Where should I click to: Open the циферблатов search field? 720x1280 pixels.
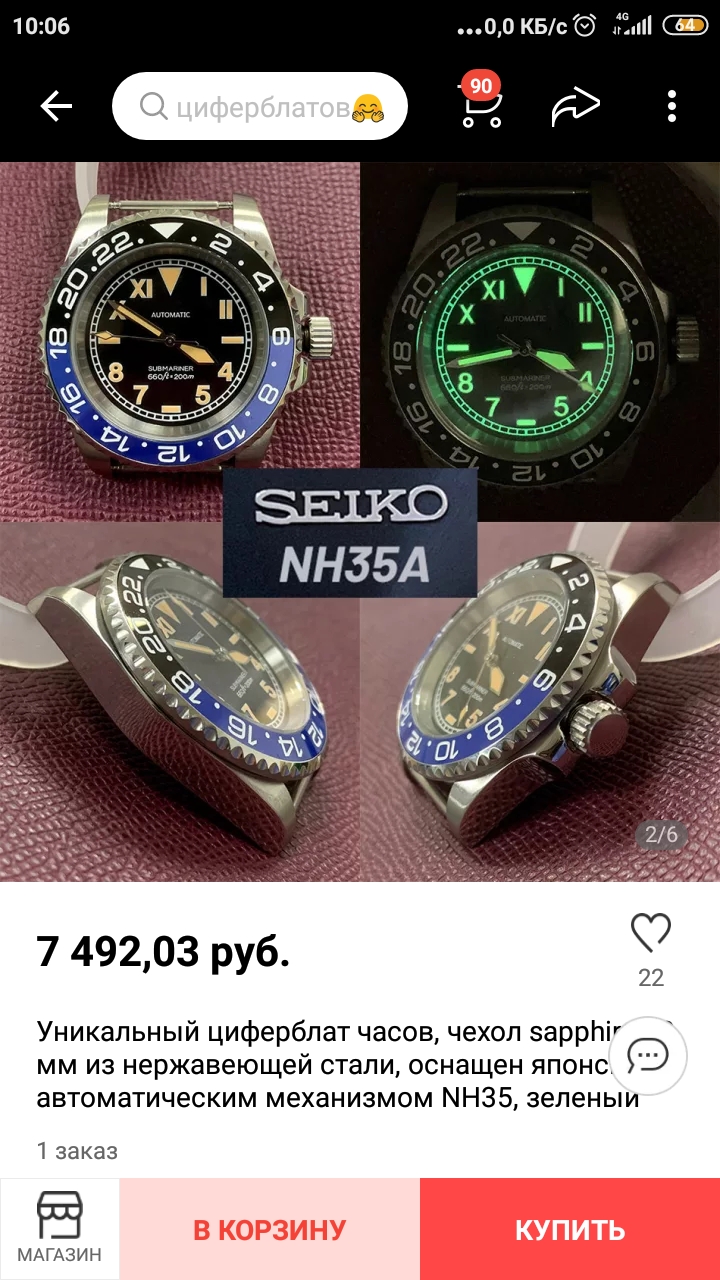(x=260, y=106)
